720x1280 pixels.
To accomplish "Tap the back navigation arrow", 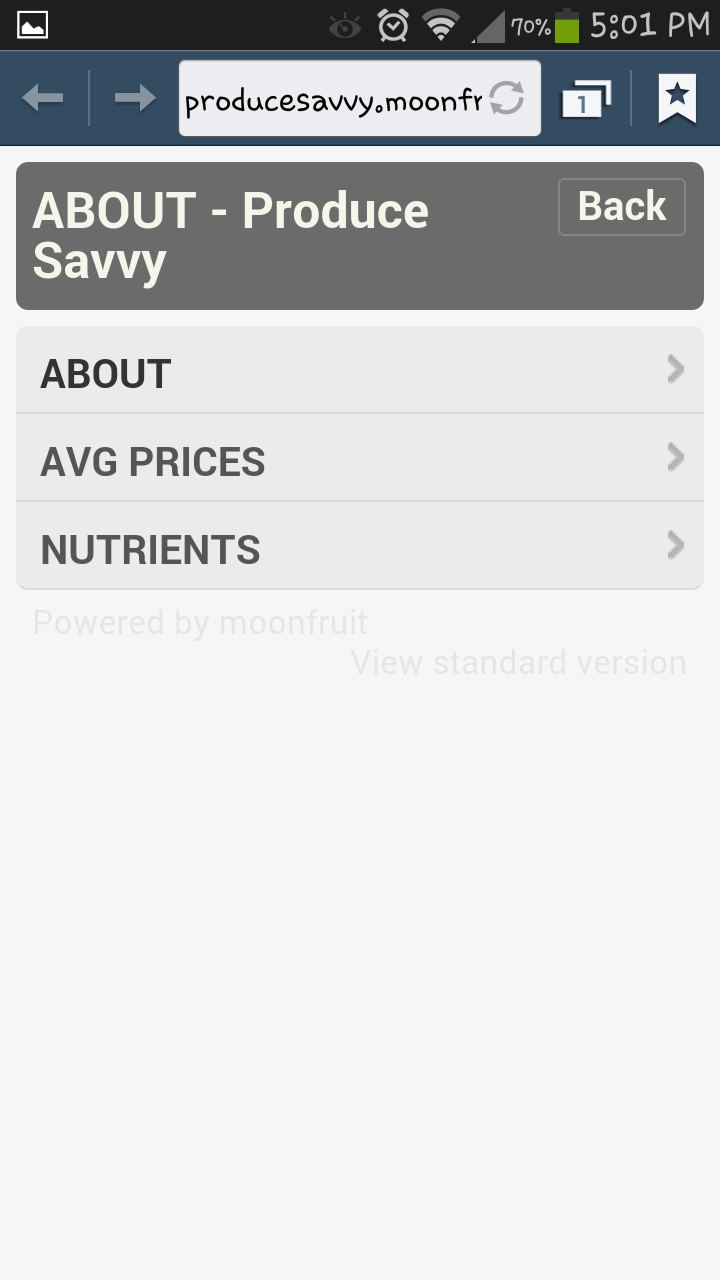I will pyautogui.click(x=44, y=97).
